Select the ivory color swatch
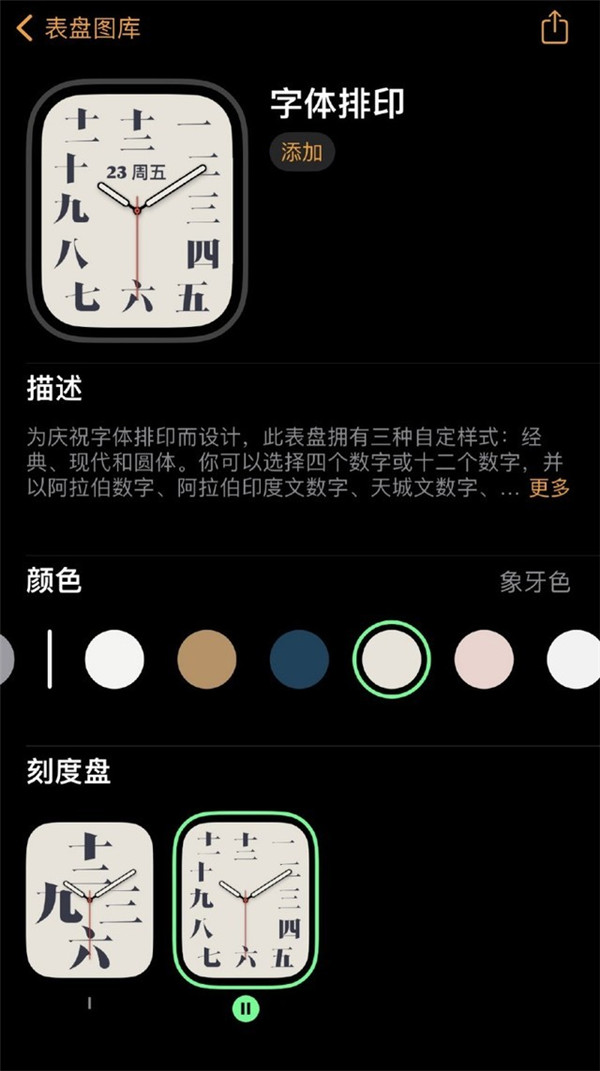This screenshot has width=600, height=1071. tap(392, 660)
